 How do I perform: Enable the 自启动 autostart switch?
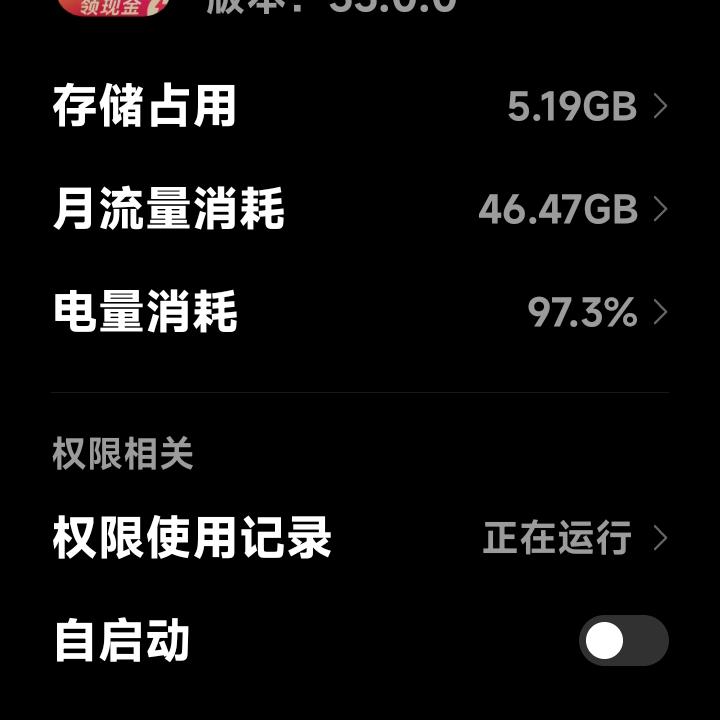pos(623,641)
